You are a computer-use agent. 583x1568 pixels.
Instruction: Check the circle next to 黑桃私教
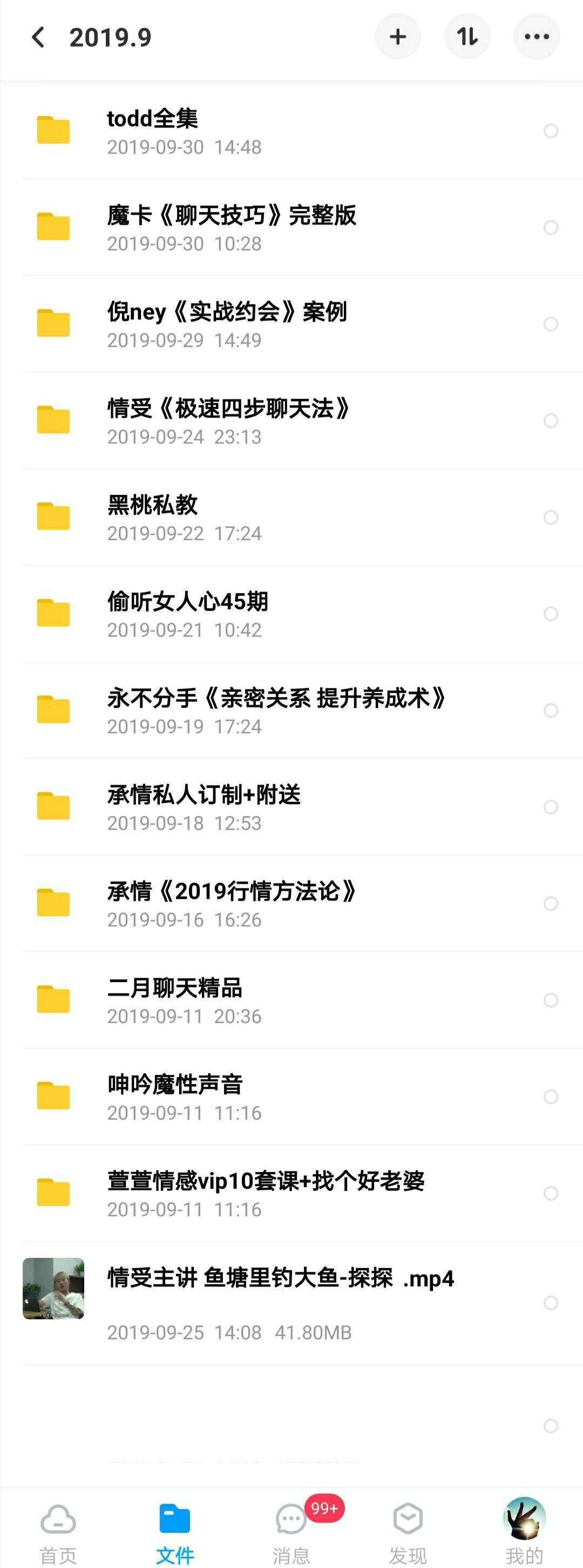pyautogui.click(x=550, y=516)
